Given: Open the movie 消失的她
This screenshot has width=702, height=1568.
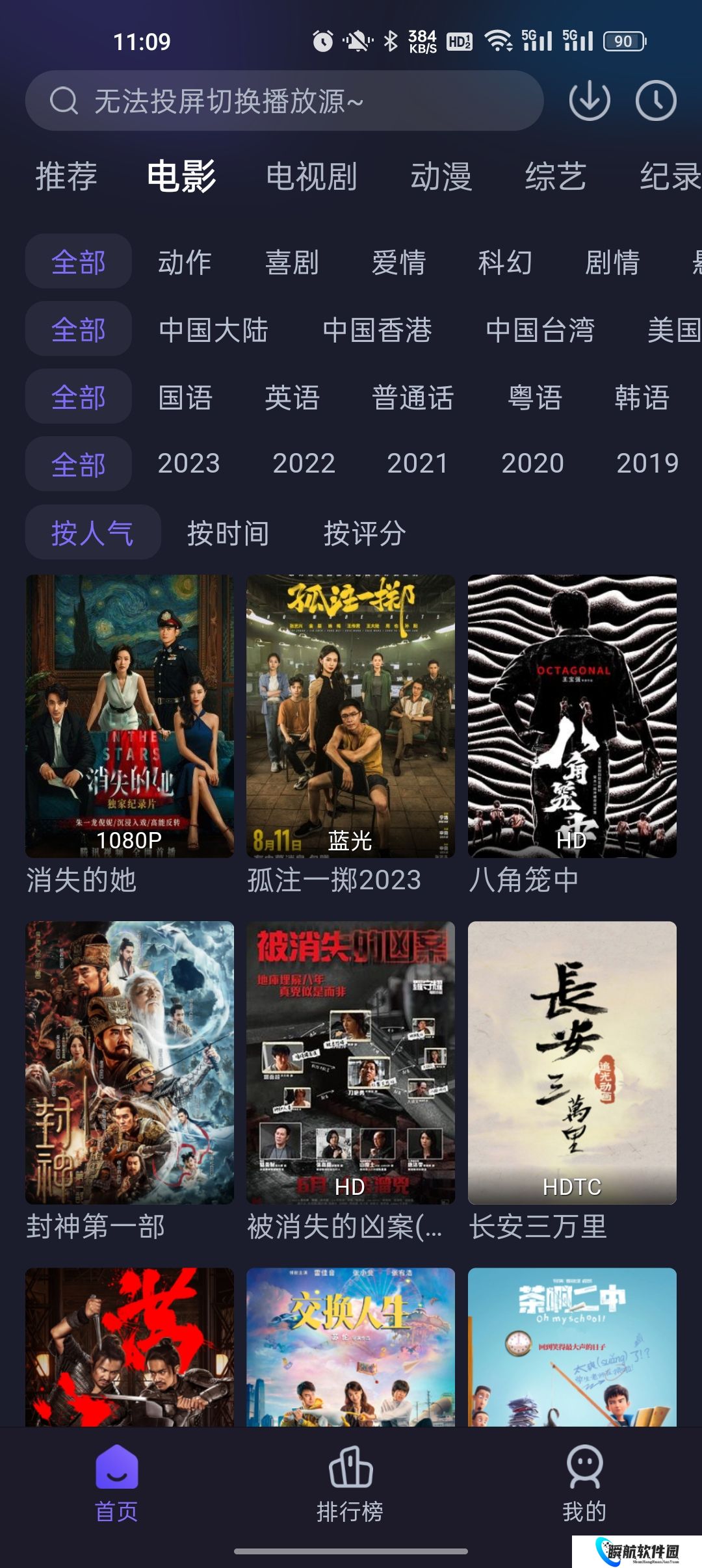Looking at the screenshot, I should click(x=129, y=716).
